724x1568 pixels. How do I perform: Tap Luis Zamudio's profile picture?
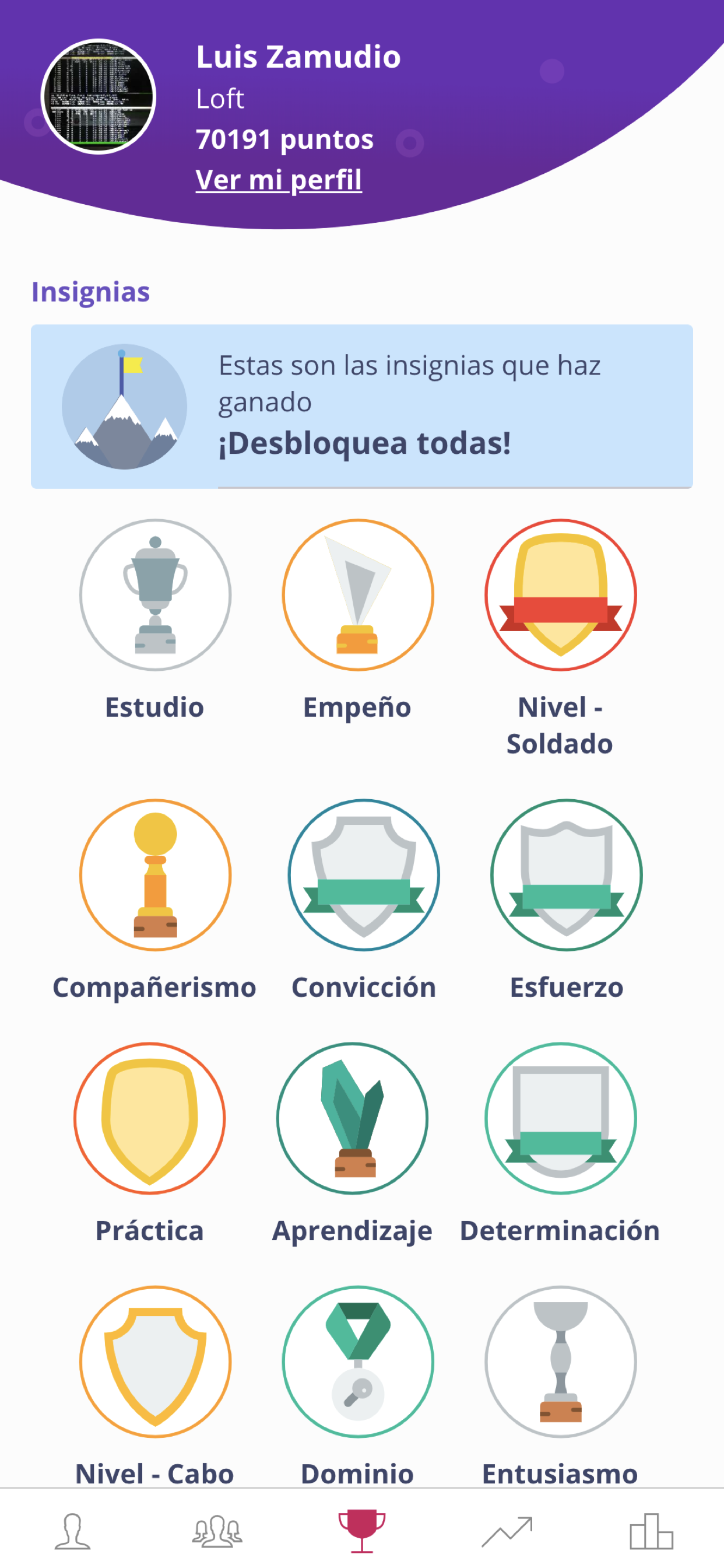click(x=99, y=97)
